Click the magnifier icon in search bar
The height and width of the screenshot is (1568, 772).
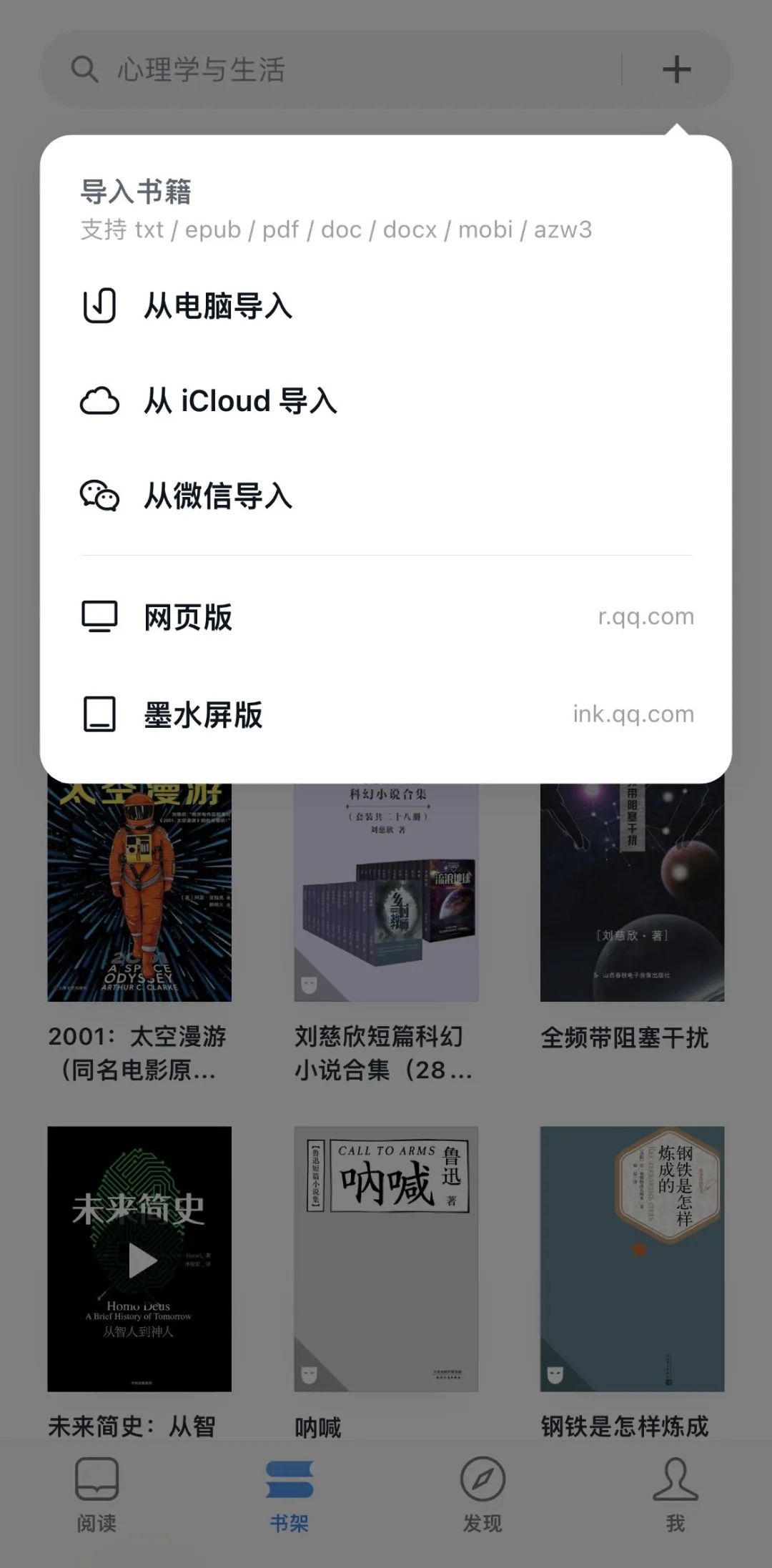(85, 69)
